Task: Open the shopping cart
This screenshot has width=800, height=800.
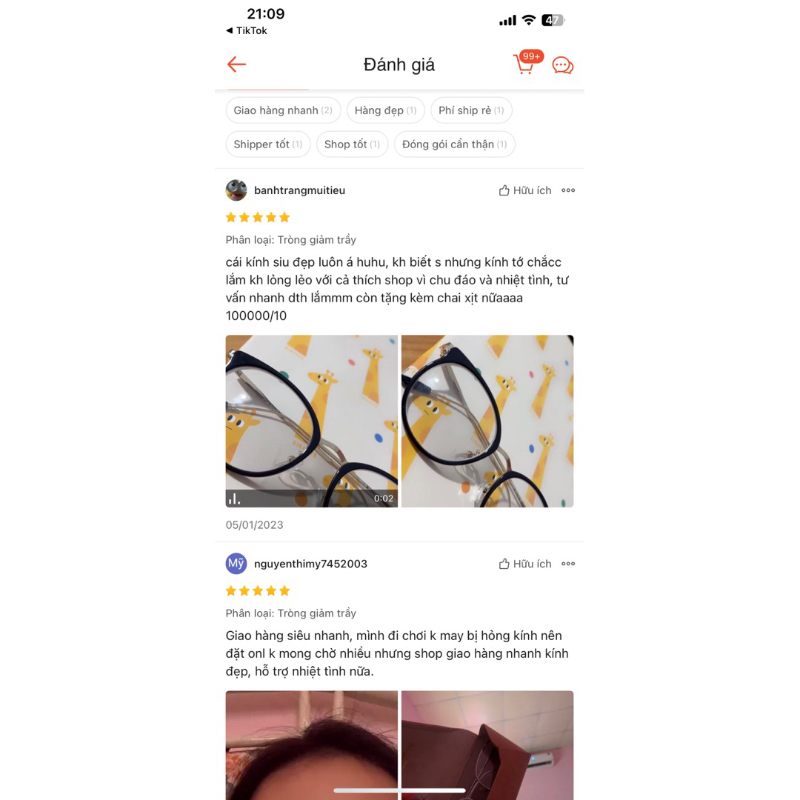Action: click(525, 65)
